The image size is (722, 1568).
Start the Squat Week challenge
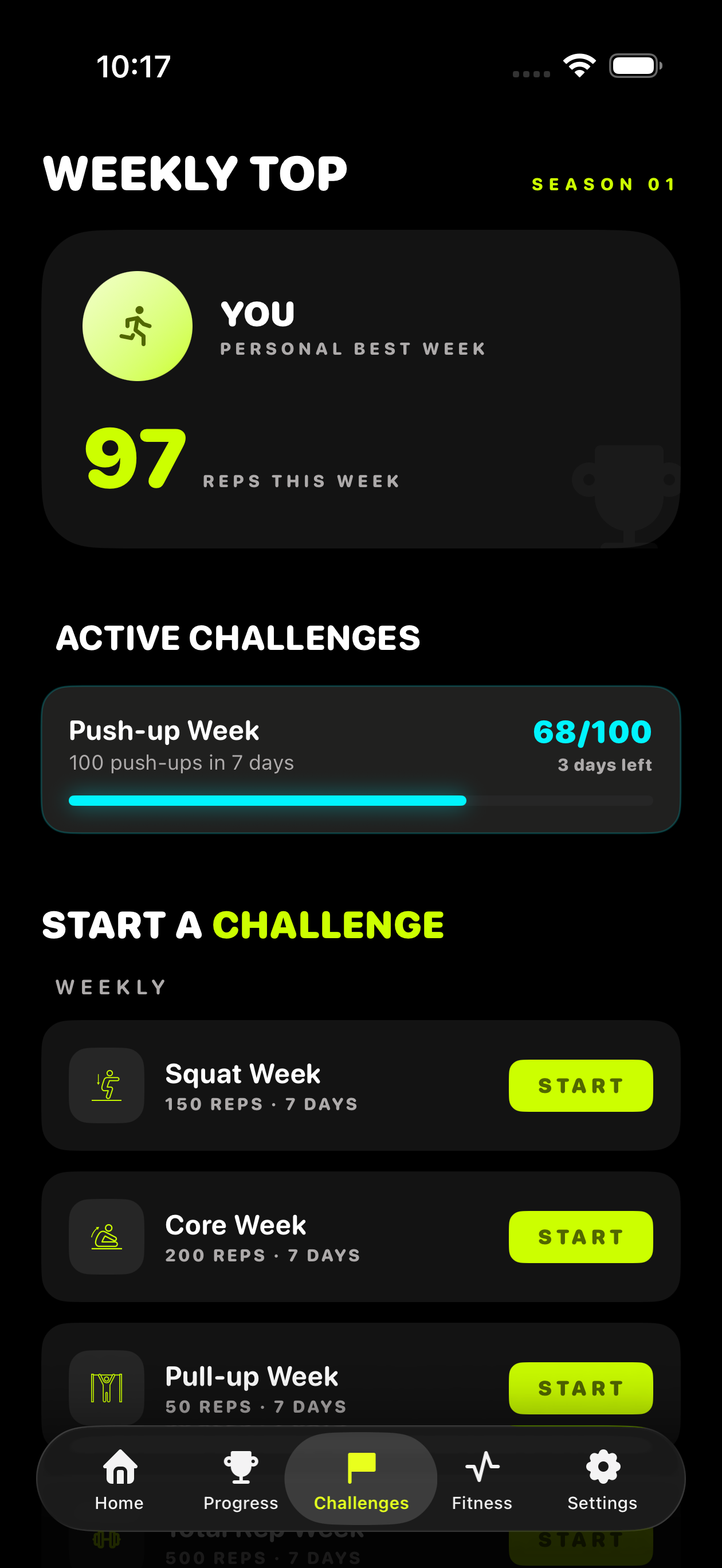coord(581,1085)
